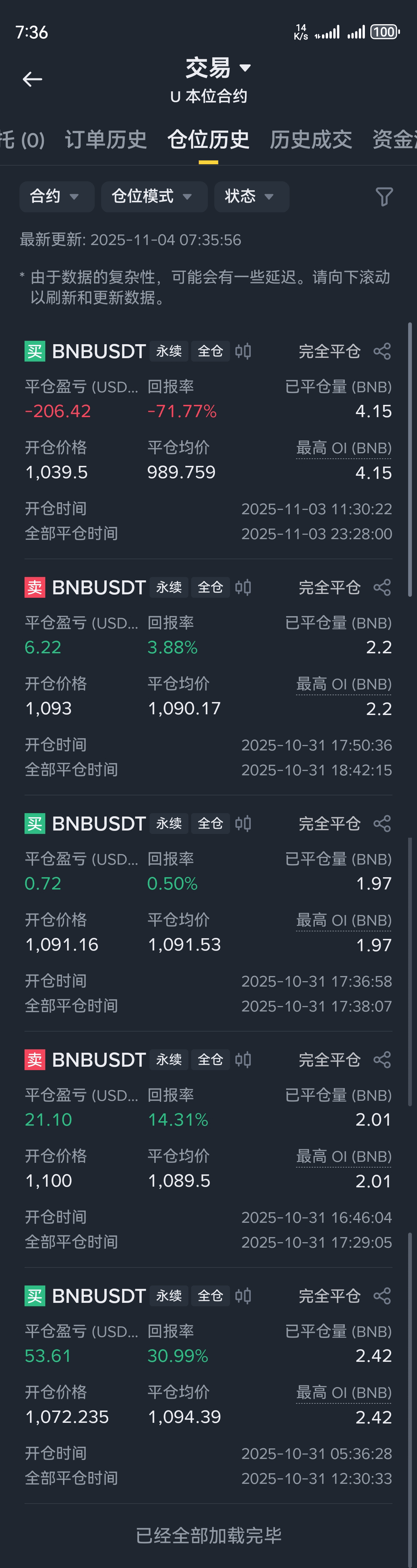Share the position with -206.42 loss
Image resolution: width=417 pixels, height=1568 pixels.
382,351
